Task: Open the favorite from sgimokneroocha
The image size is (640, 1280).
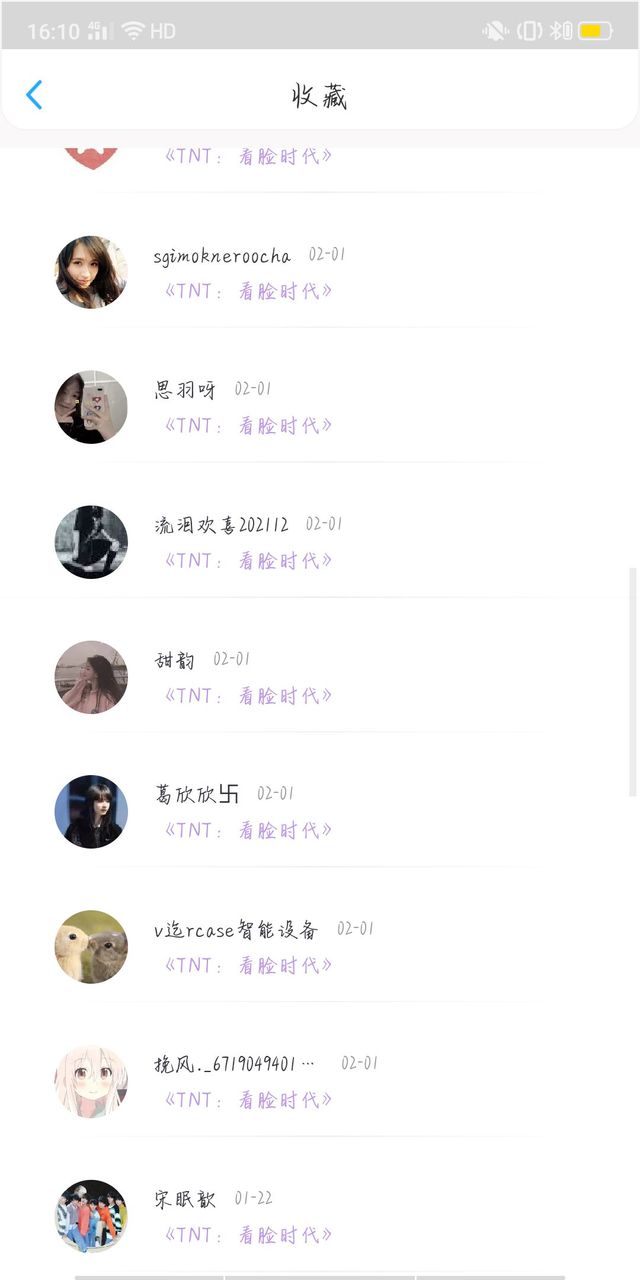Action: (x=320, y=272)
